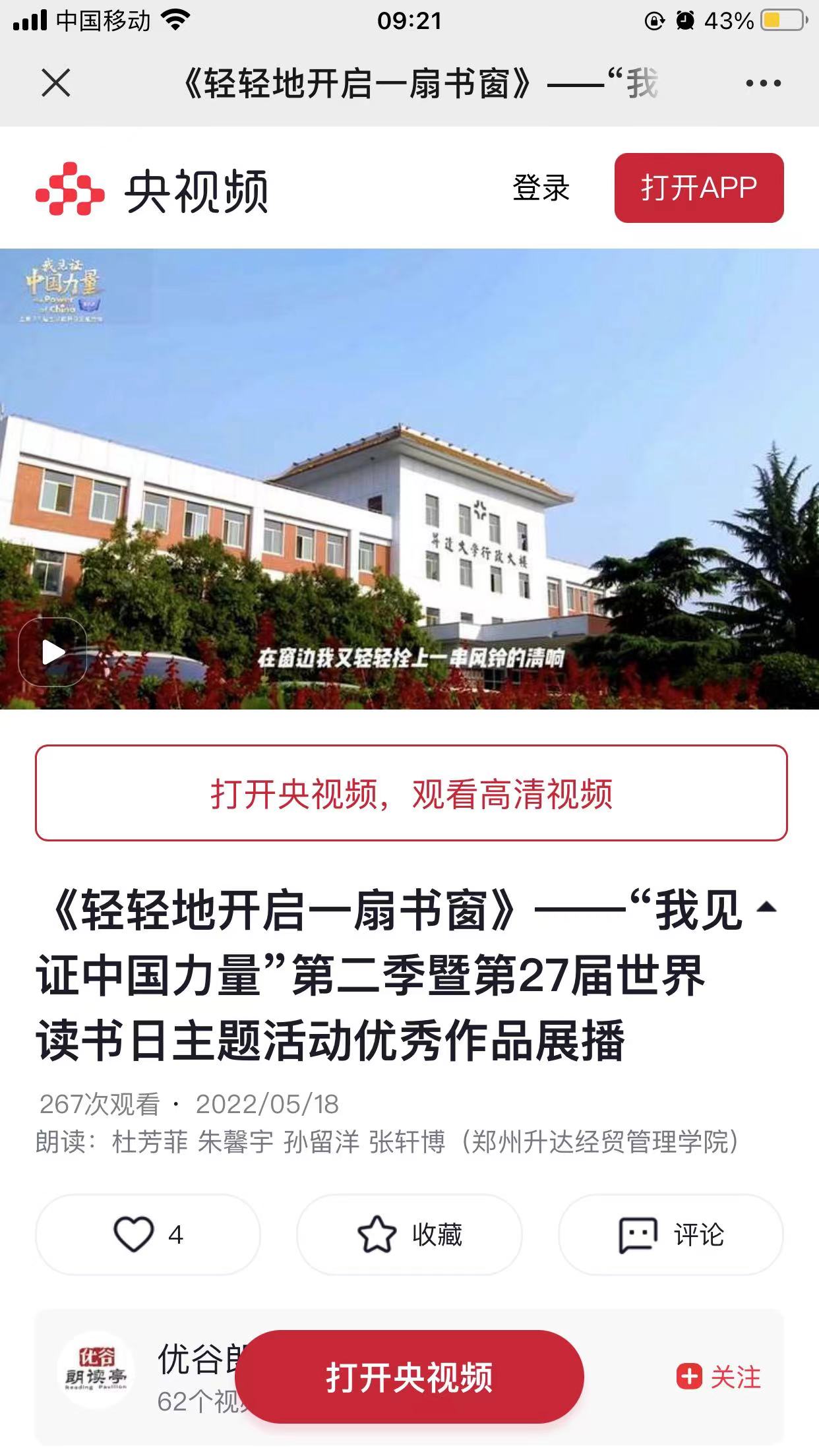The width and height of the screenshot is (819, 1456).
Task: Tap 登录 to log in
Action: (541, 188)
